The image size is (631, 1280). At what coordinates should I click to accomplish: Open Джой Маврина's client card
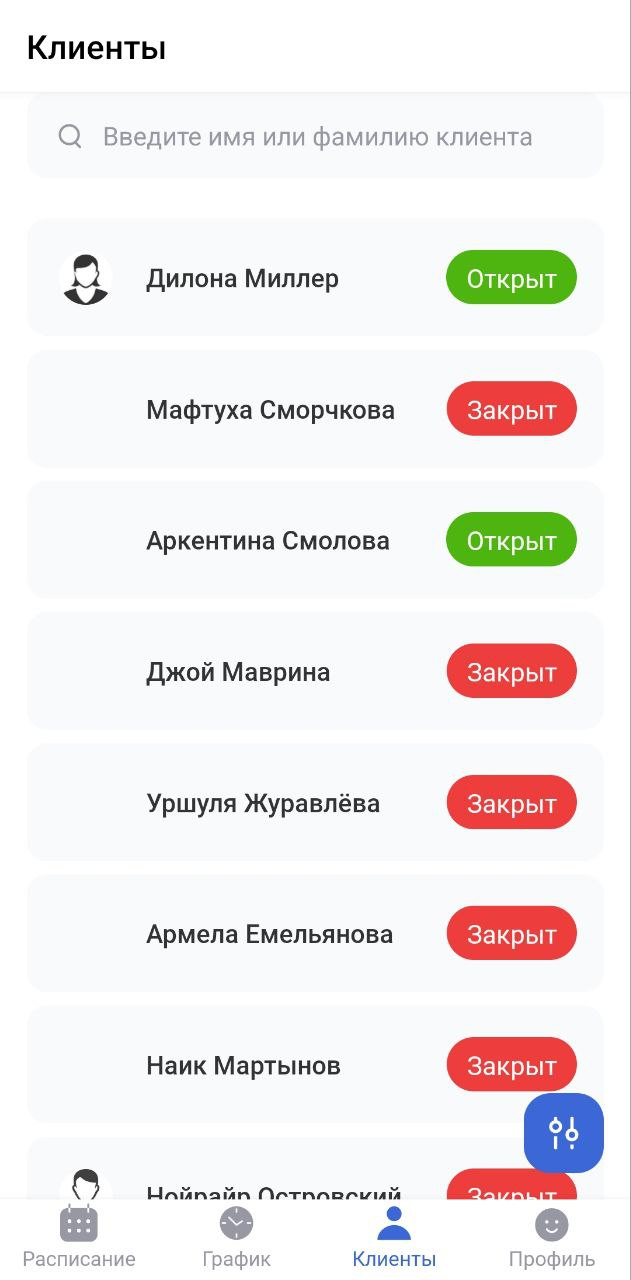point(315,671)
